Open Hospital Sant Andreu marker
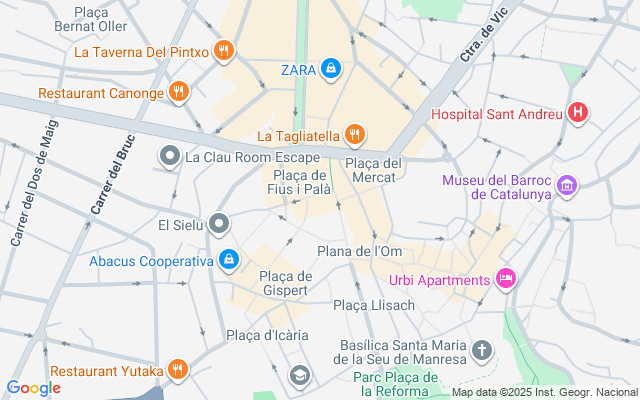The height and width of the screenshot is (400, 640). click(578, 113)
